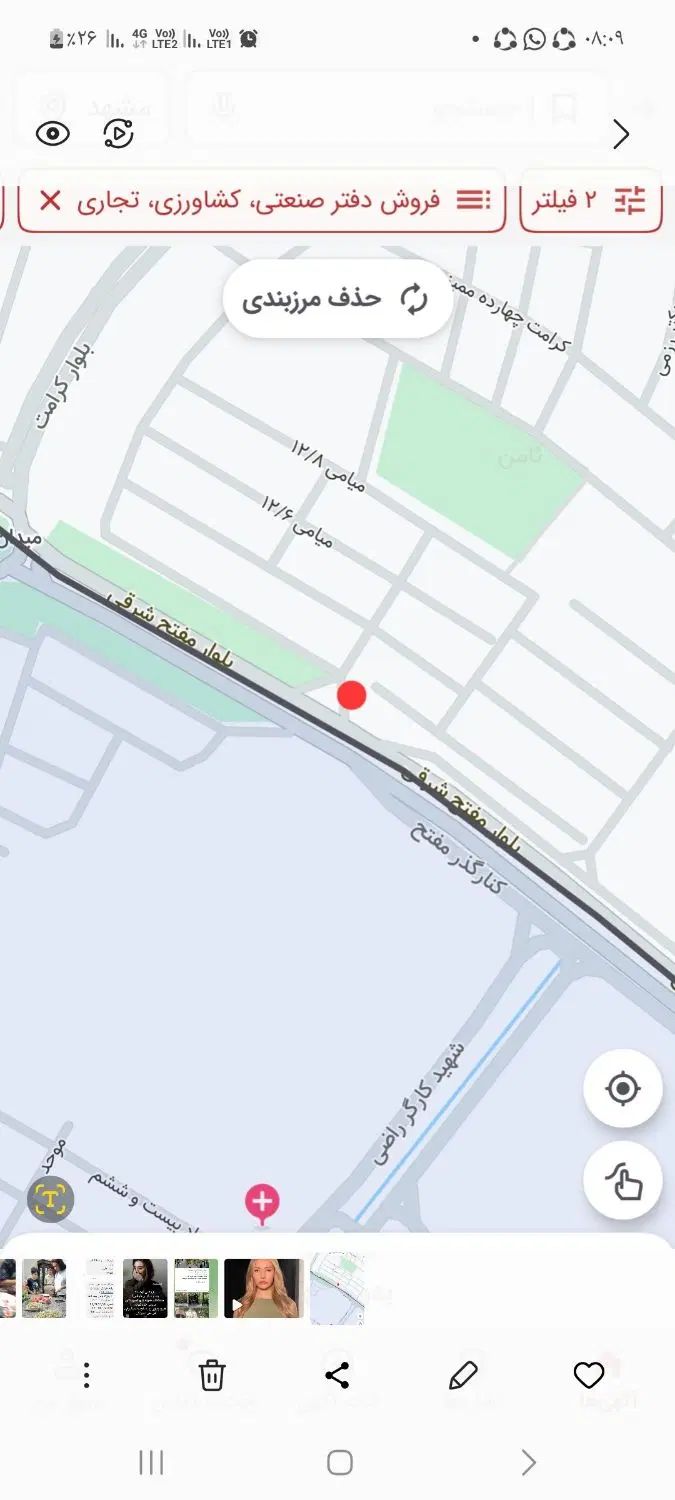The height and width of the screenshot is (1500, 675).
Task: Open the dark-haired woman thumbnail
Action: (145, 1288)
